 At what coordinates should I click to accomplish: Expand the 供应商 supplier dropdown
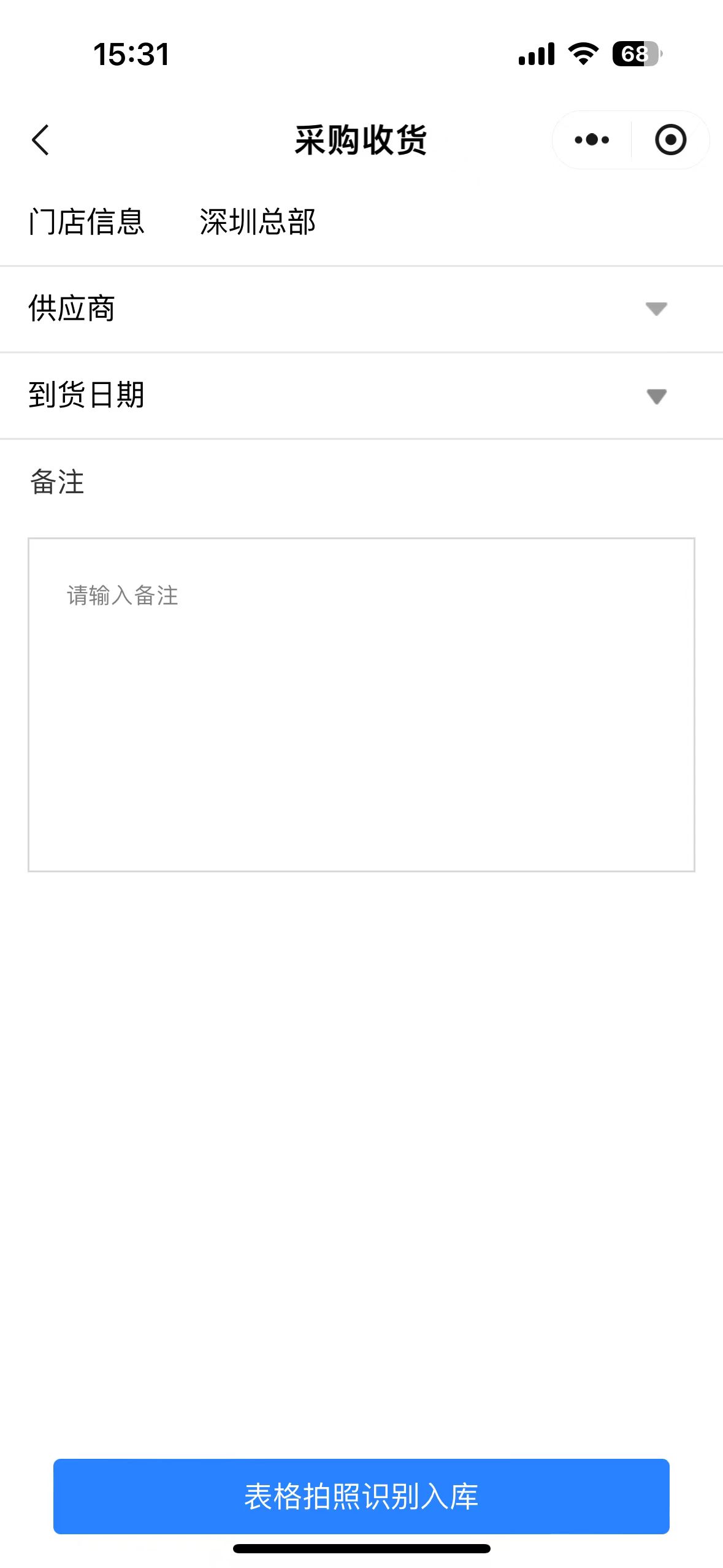click(361, 309)
